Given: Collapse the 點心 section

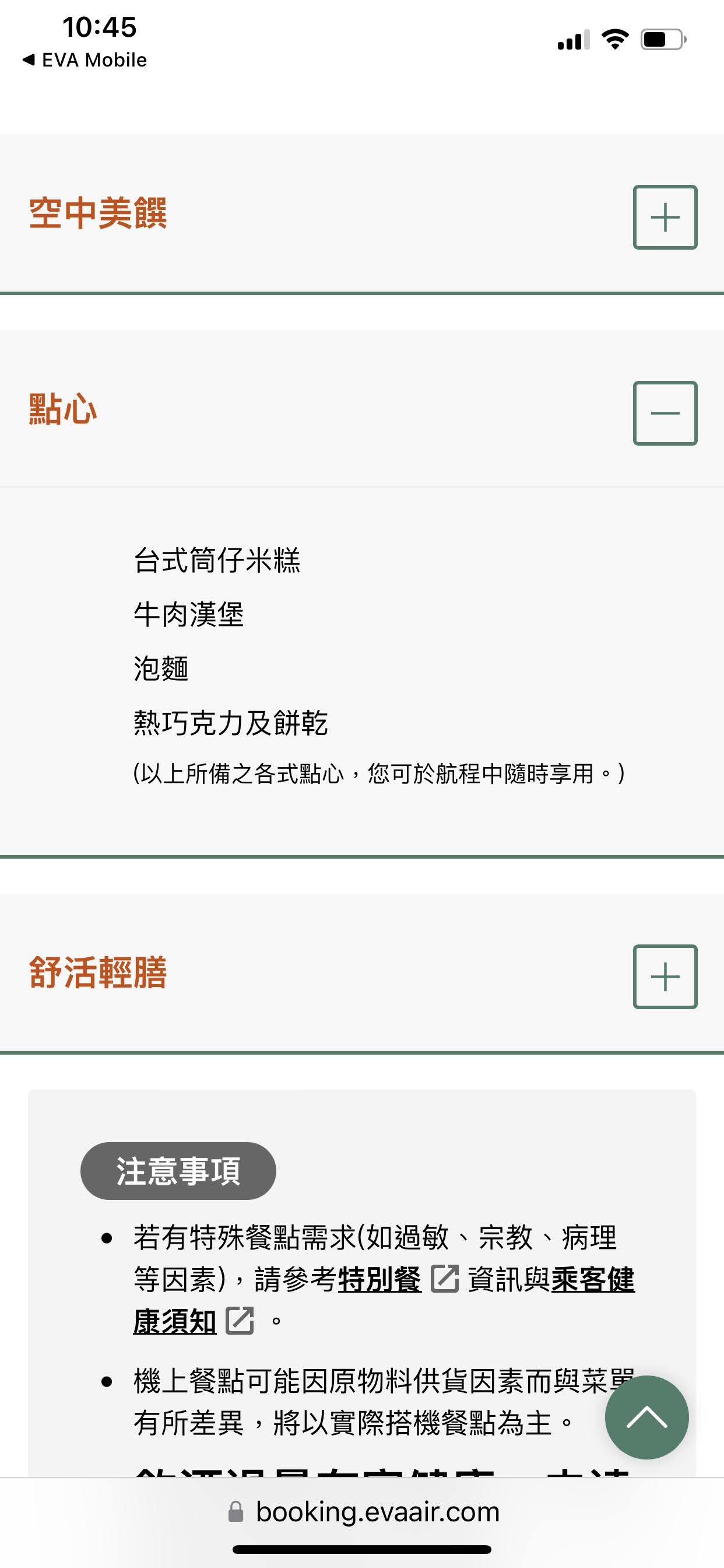Looking at the screenshot, I should (x=665, y=414).
